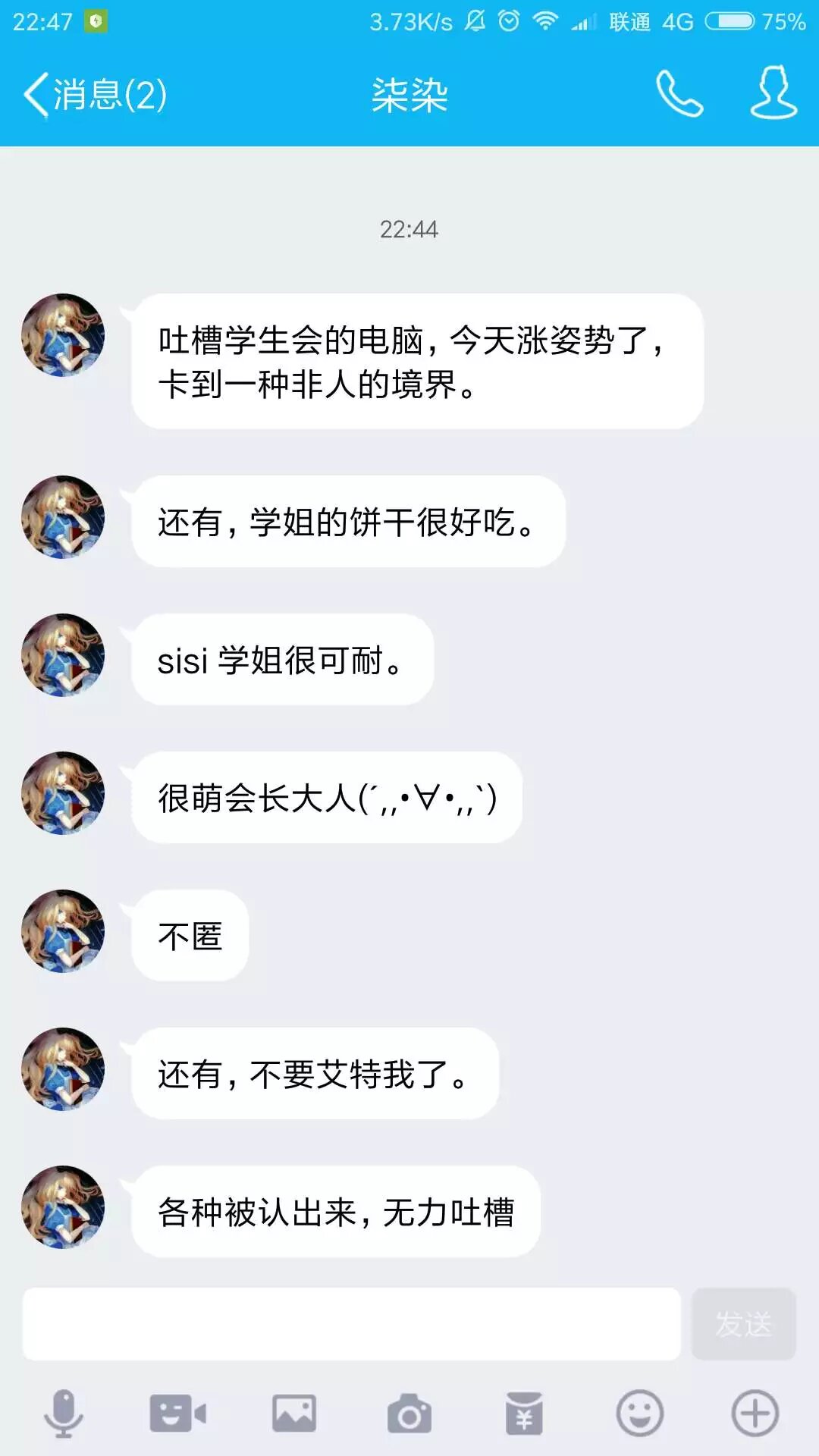Tap the message input field
This screenshot has height=1456, width=819.
351,1324
